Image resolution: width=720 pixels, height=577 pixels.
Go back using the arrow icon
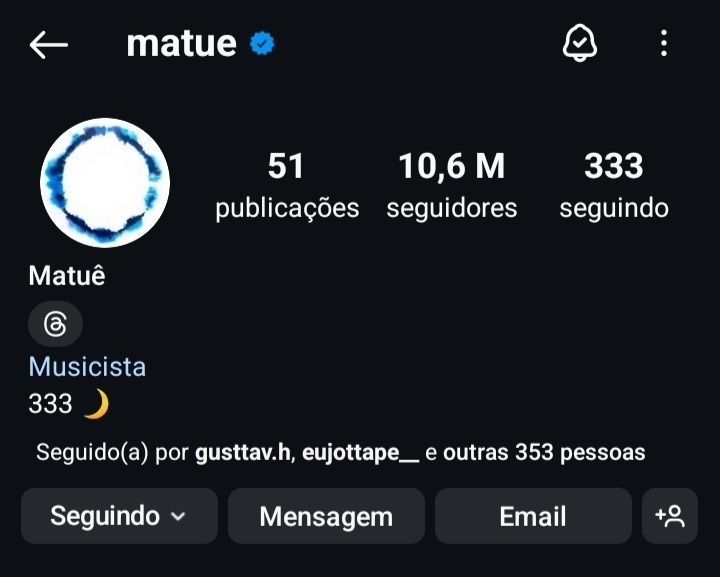click(x=48, y=44)
